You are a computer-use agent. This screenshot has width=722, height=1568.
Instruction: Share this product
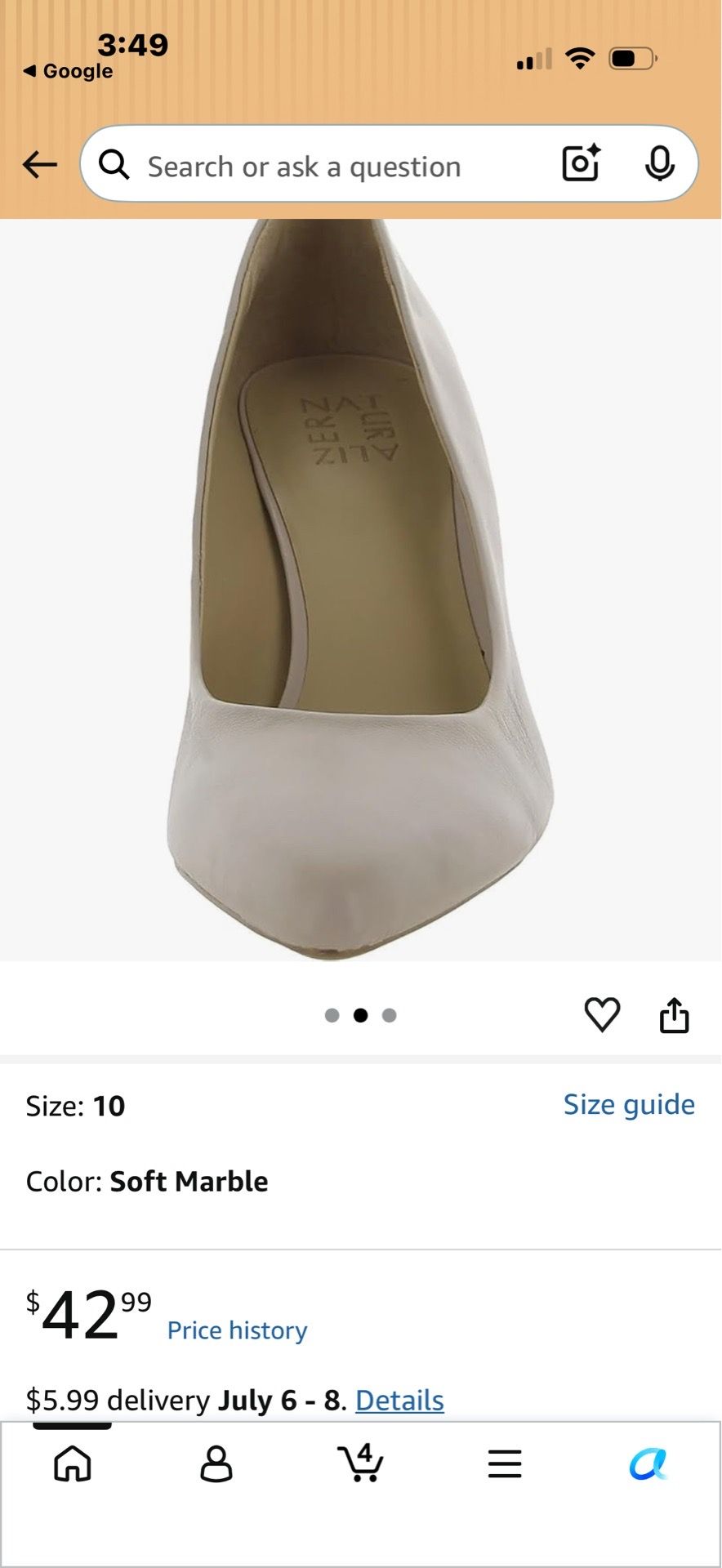[674, 1015]
